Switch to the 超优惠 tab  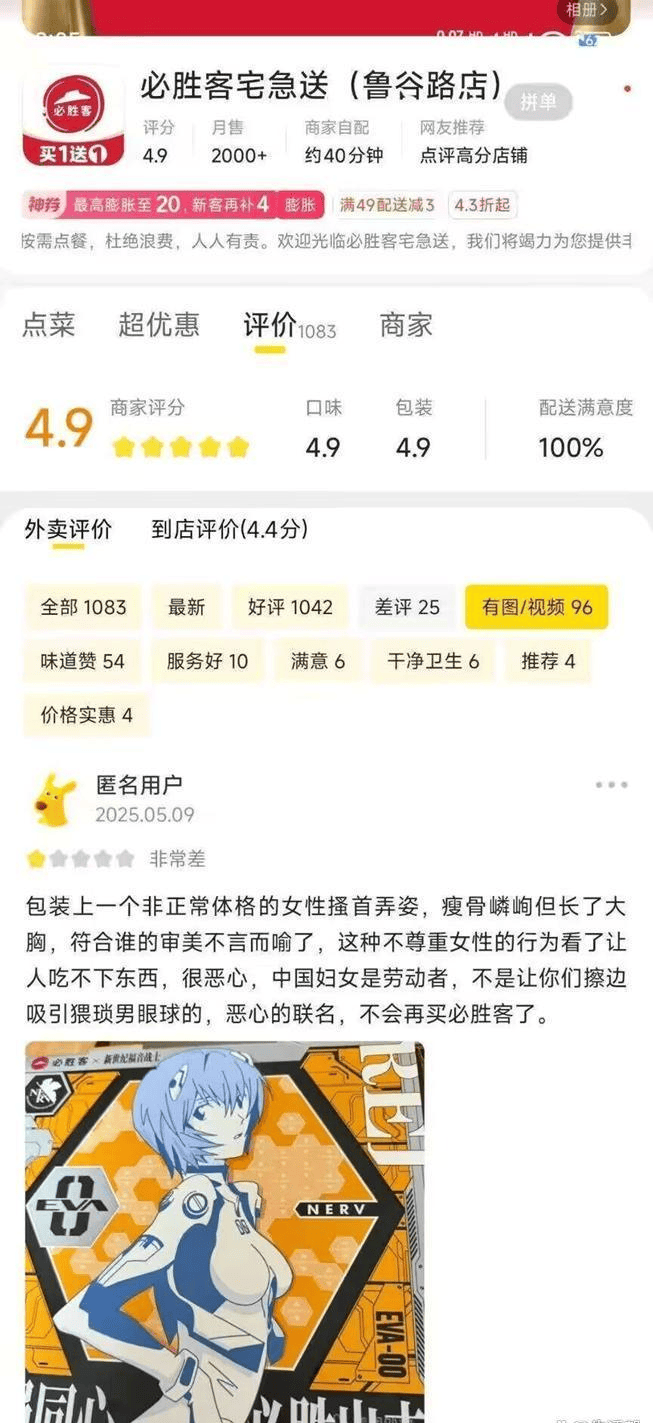(x=159, y=324)
